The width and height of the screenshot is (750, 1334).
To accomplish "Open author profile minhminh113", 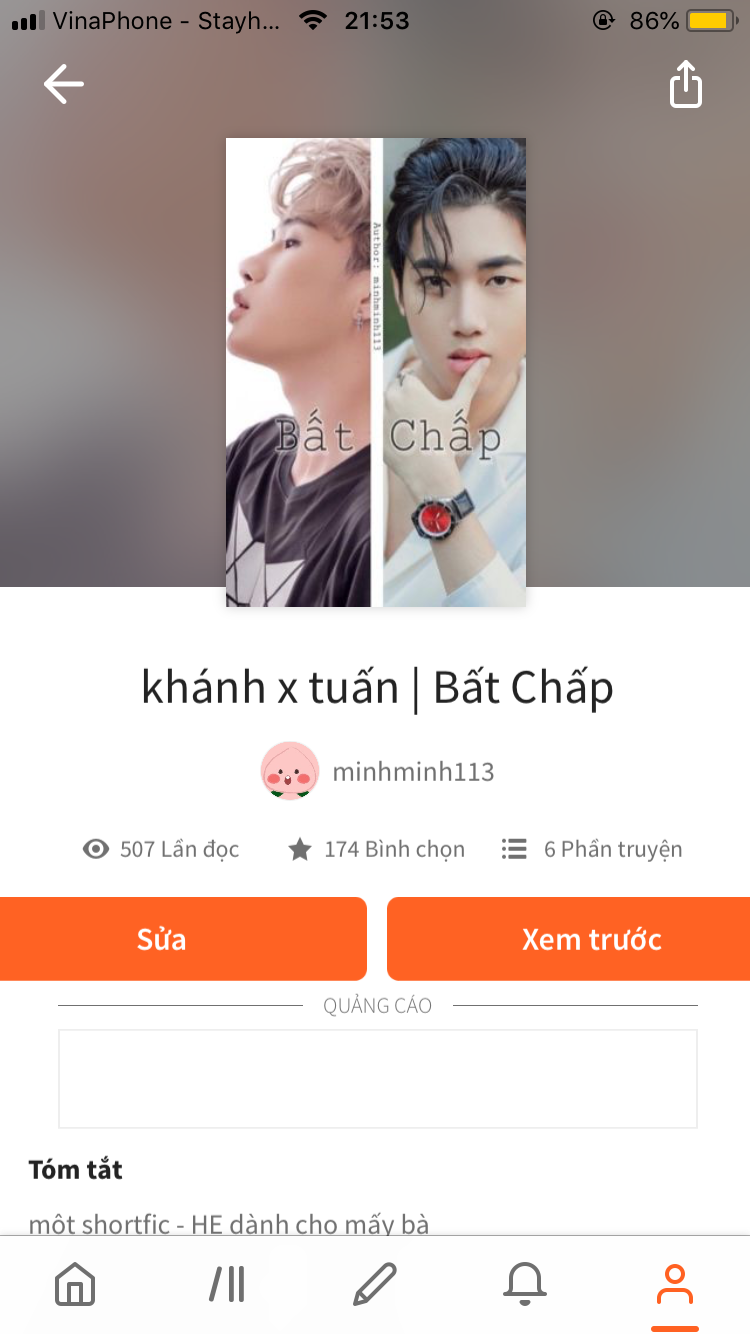I will coord(378,771).
